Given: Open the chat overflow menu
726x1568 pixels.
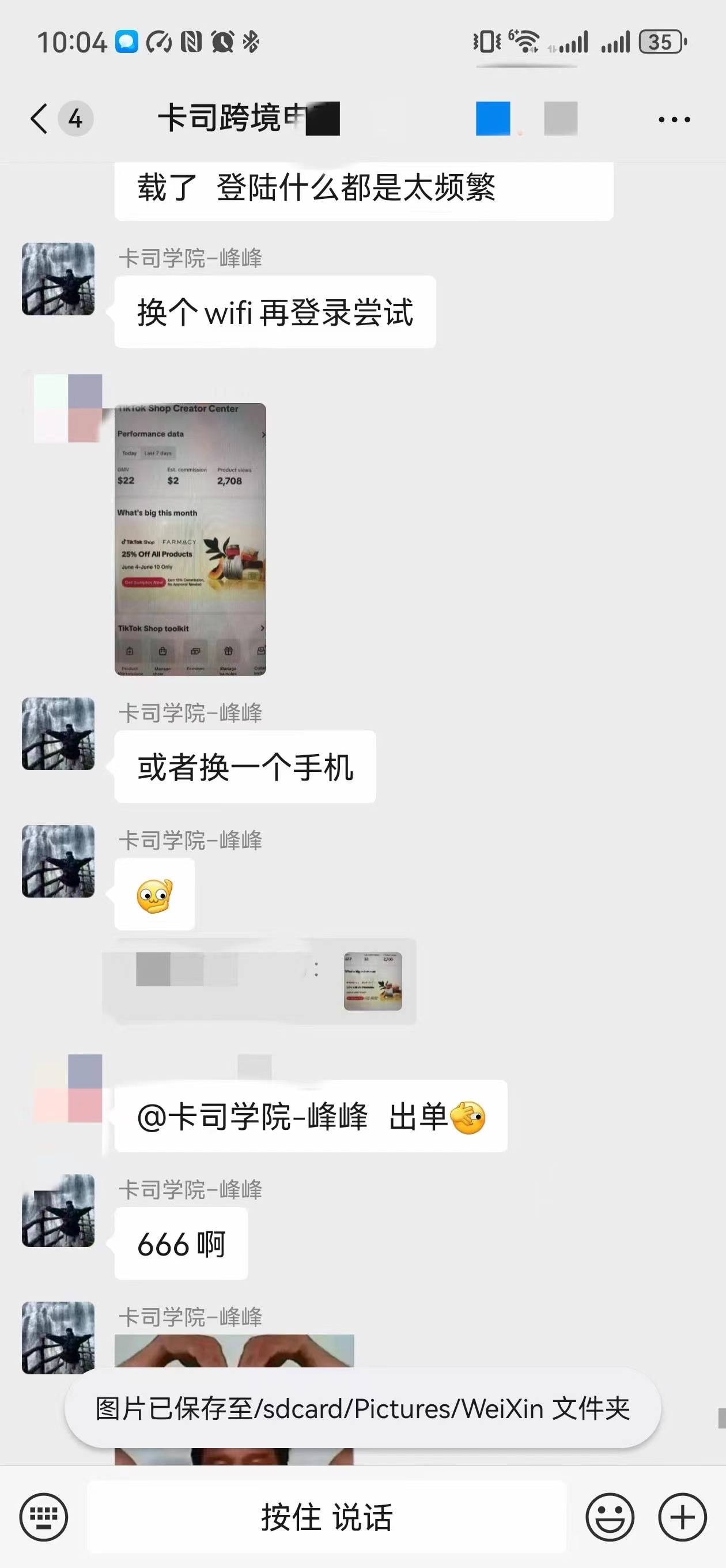Looking at the screenshot, I should pos(674,119).
